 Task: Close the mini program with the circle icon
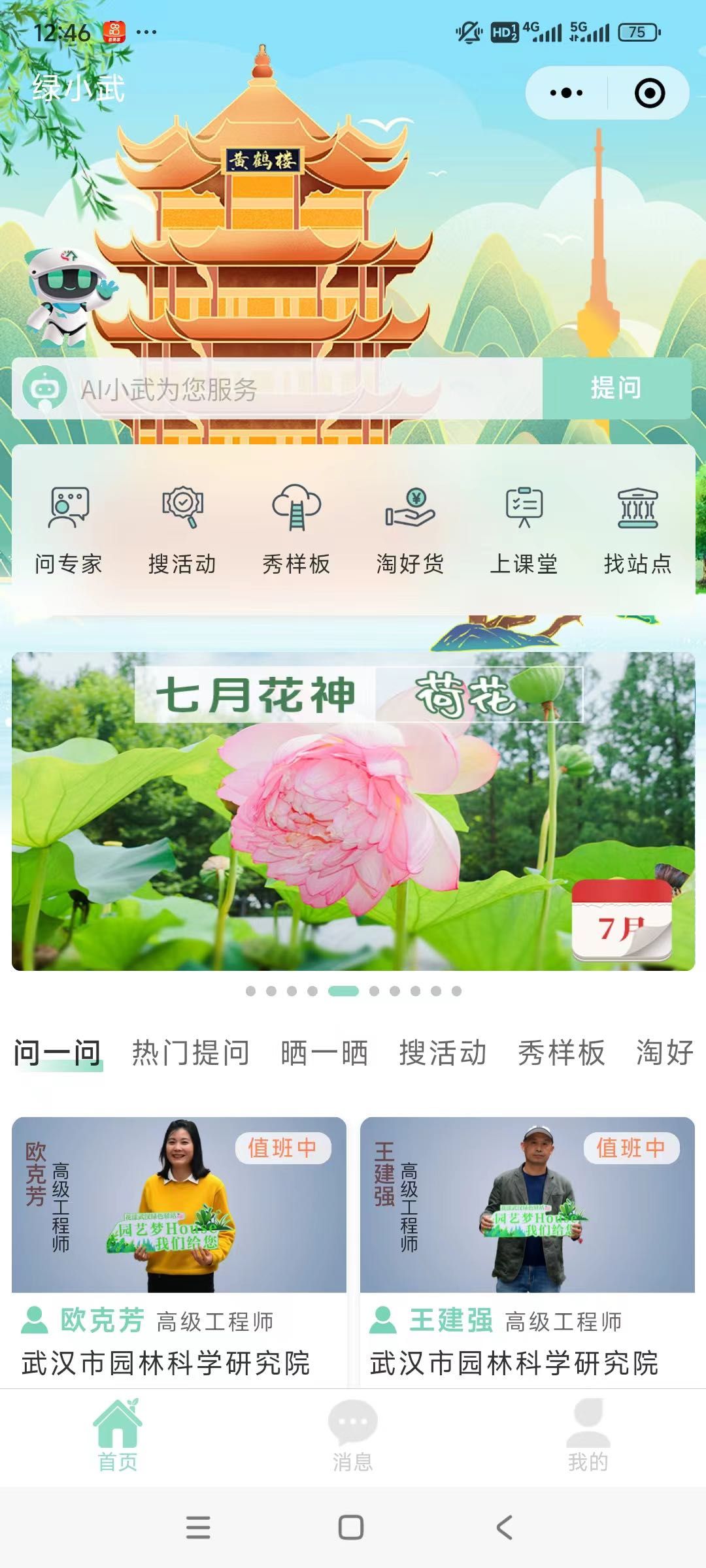click(x=650, y=93)
